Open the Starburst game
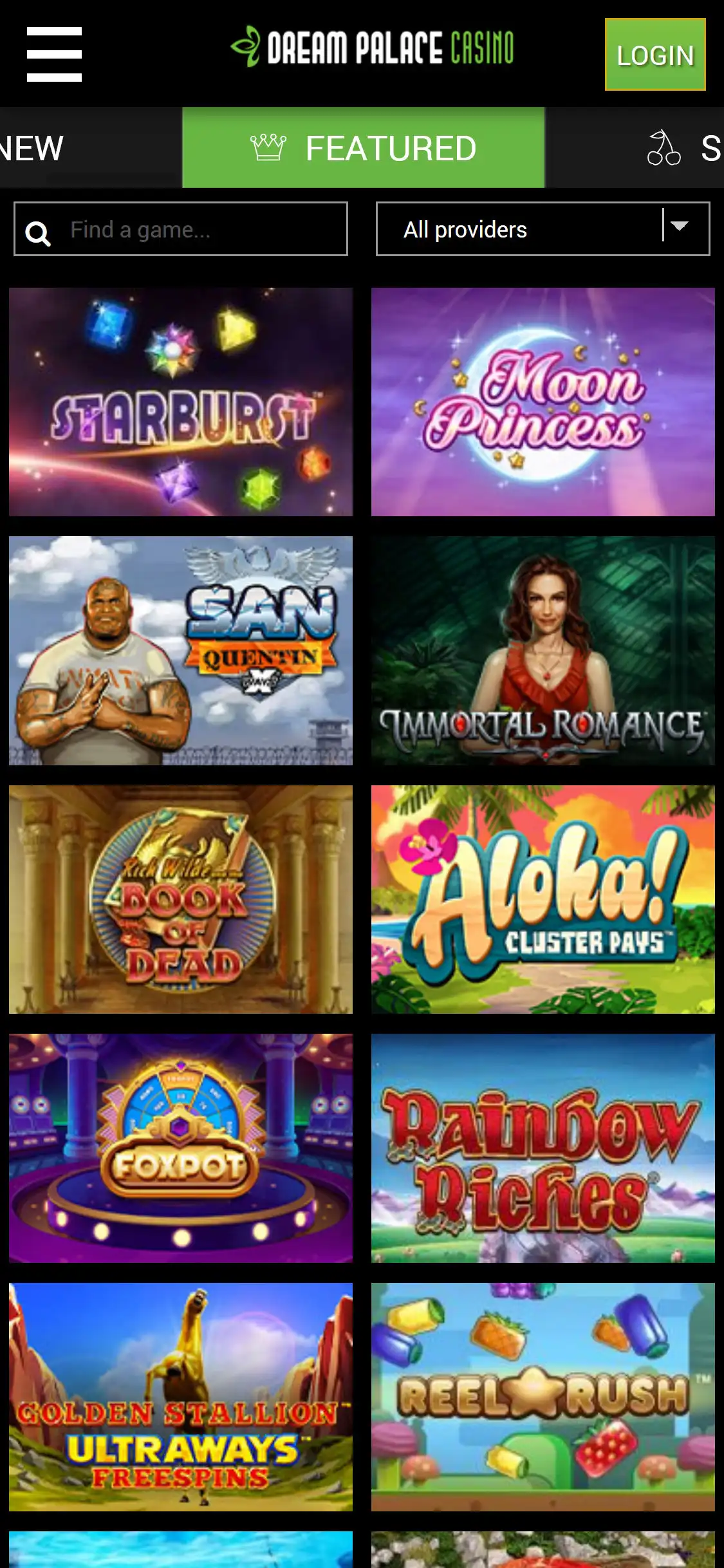The image size is (724, 1568). click(181, 402)
